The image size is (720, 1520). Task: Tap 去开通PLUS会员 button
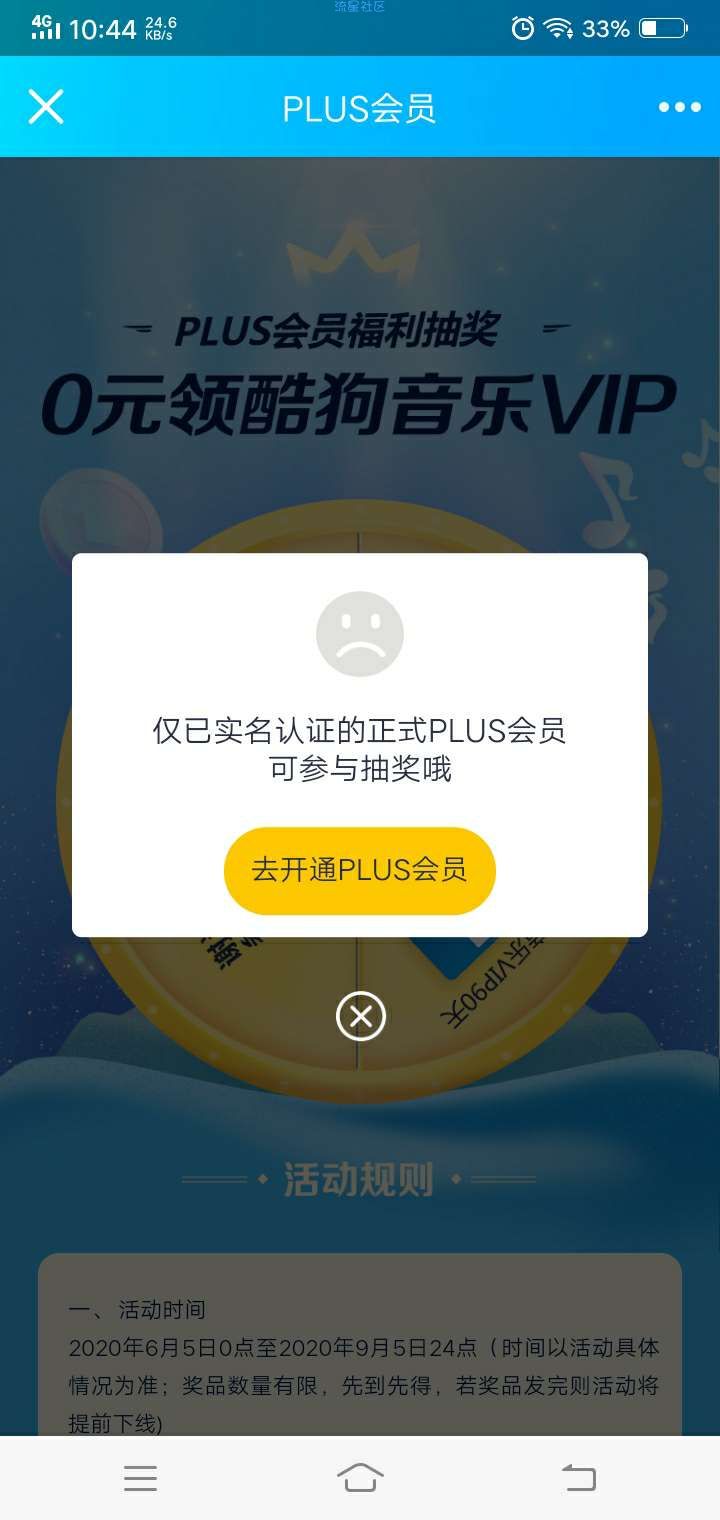[360, 870]
